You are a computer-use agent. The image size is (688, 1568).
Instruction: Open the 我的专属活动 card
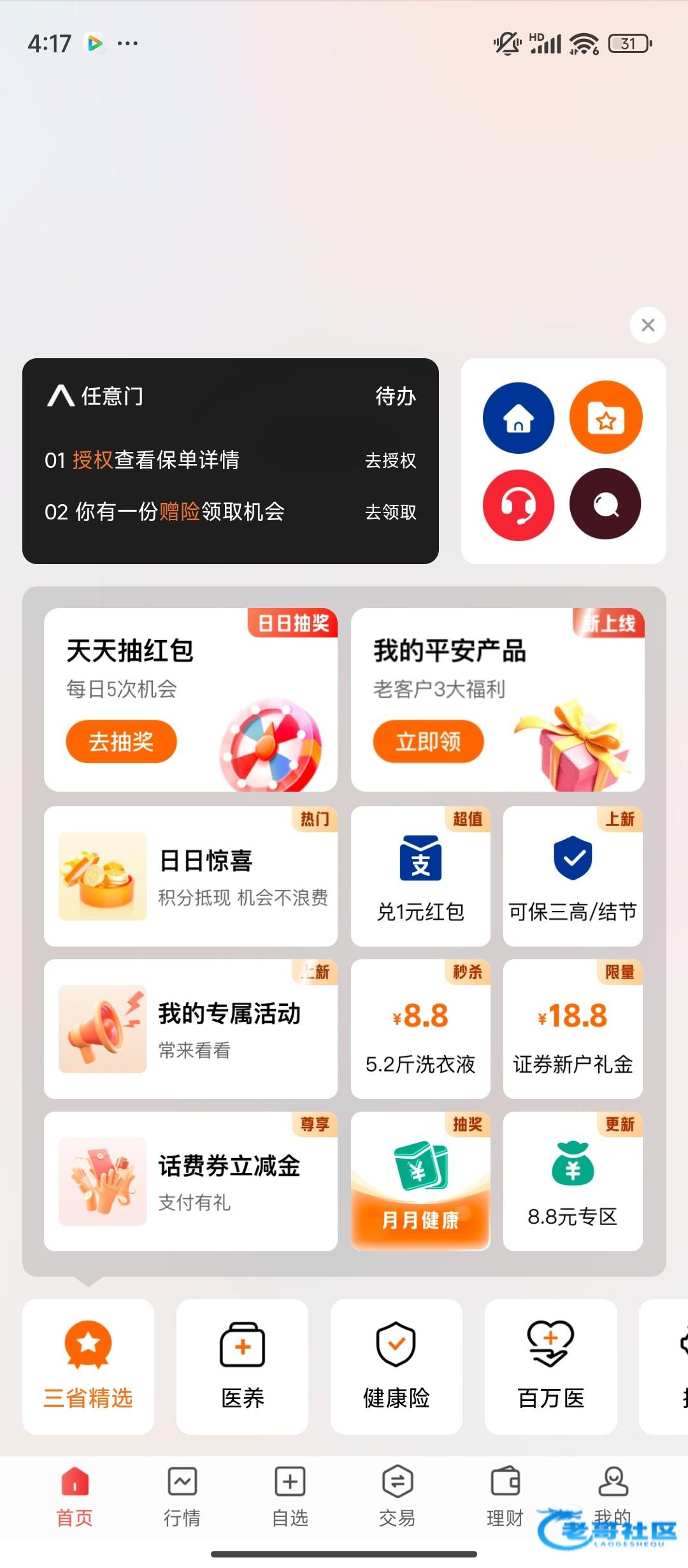tap(190, 1029)
